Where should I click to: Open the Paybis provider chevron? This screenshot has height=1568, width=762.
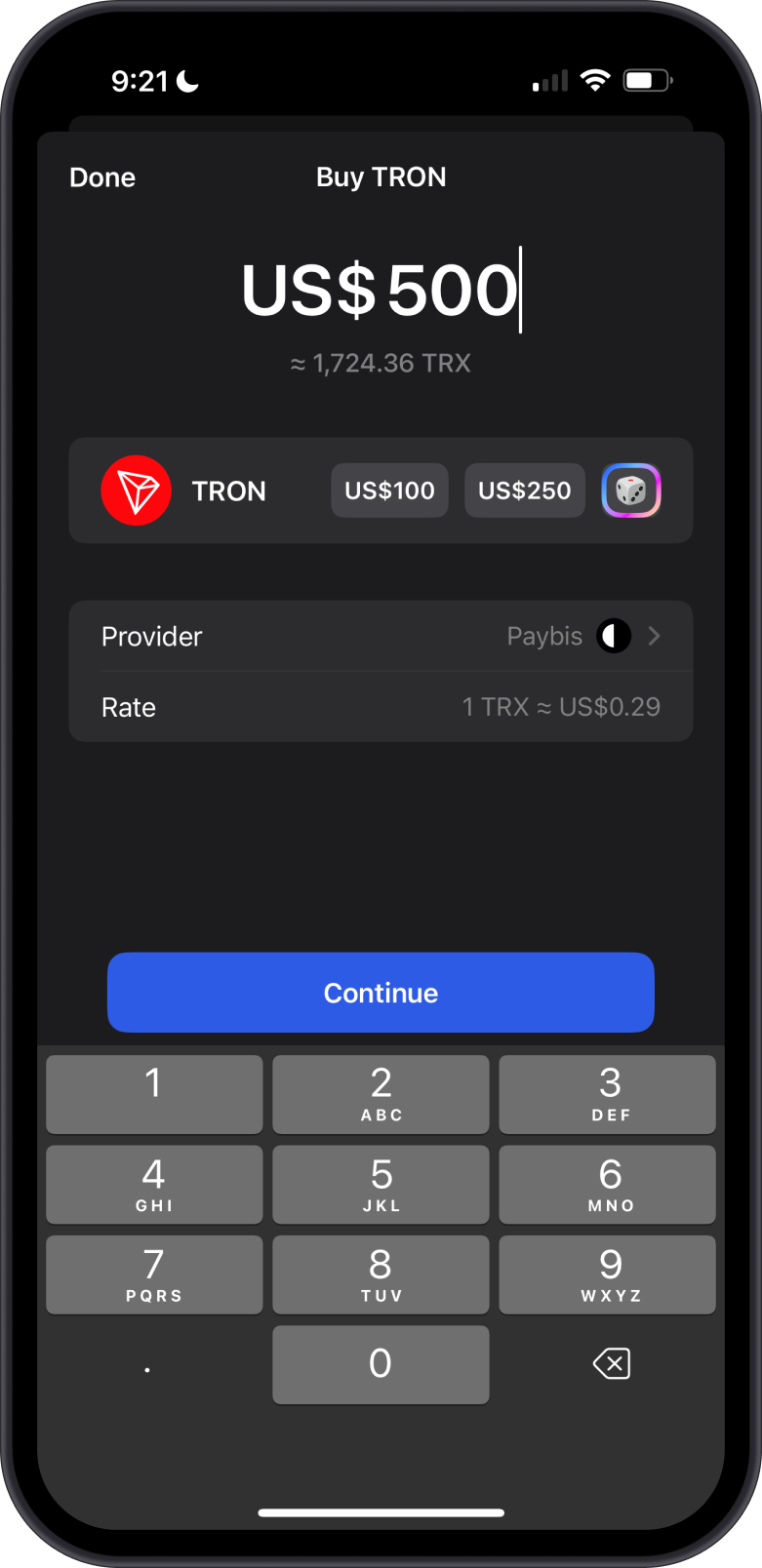(654, 636)
